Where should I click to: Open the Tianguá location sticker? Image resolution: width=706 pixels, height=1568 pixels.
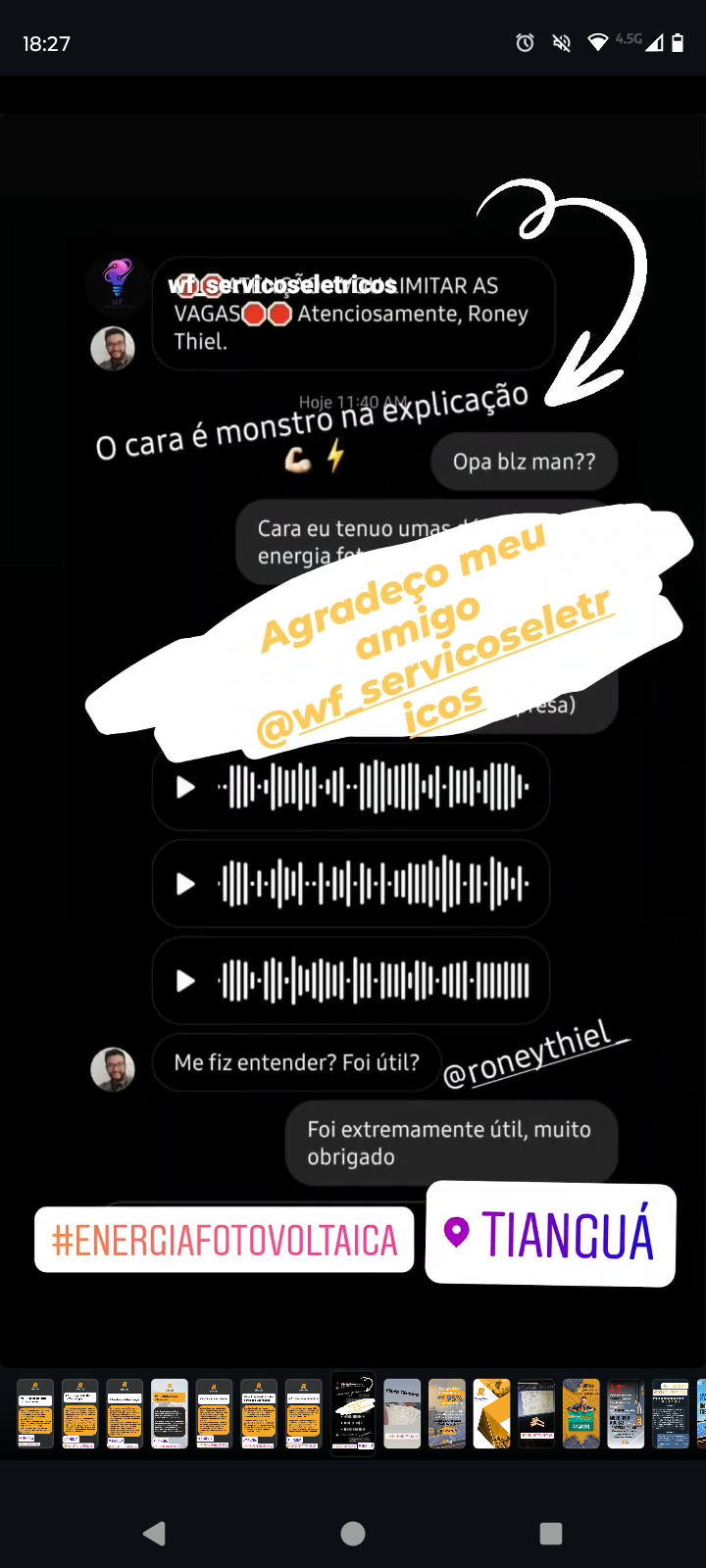click(x=551, y=1235)
